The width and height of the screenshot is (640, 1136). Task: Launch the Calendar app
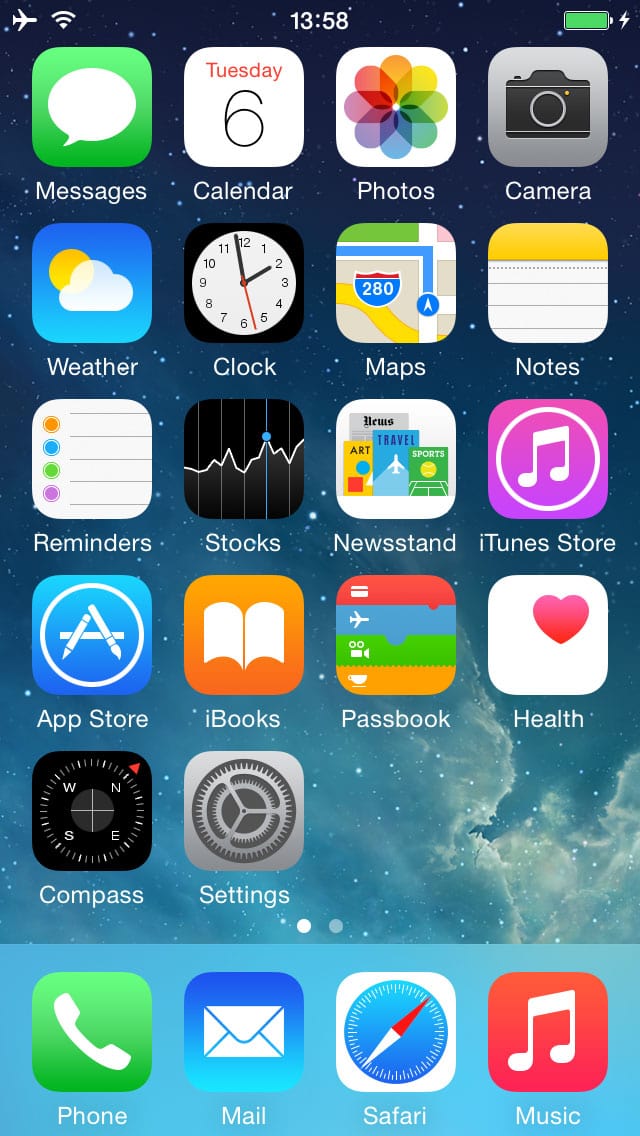coord(244,107)
